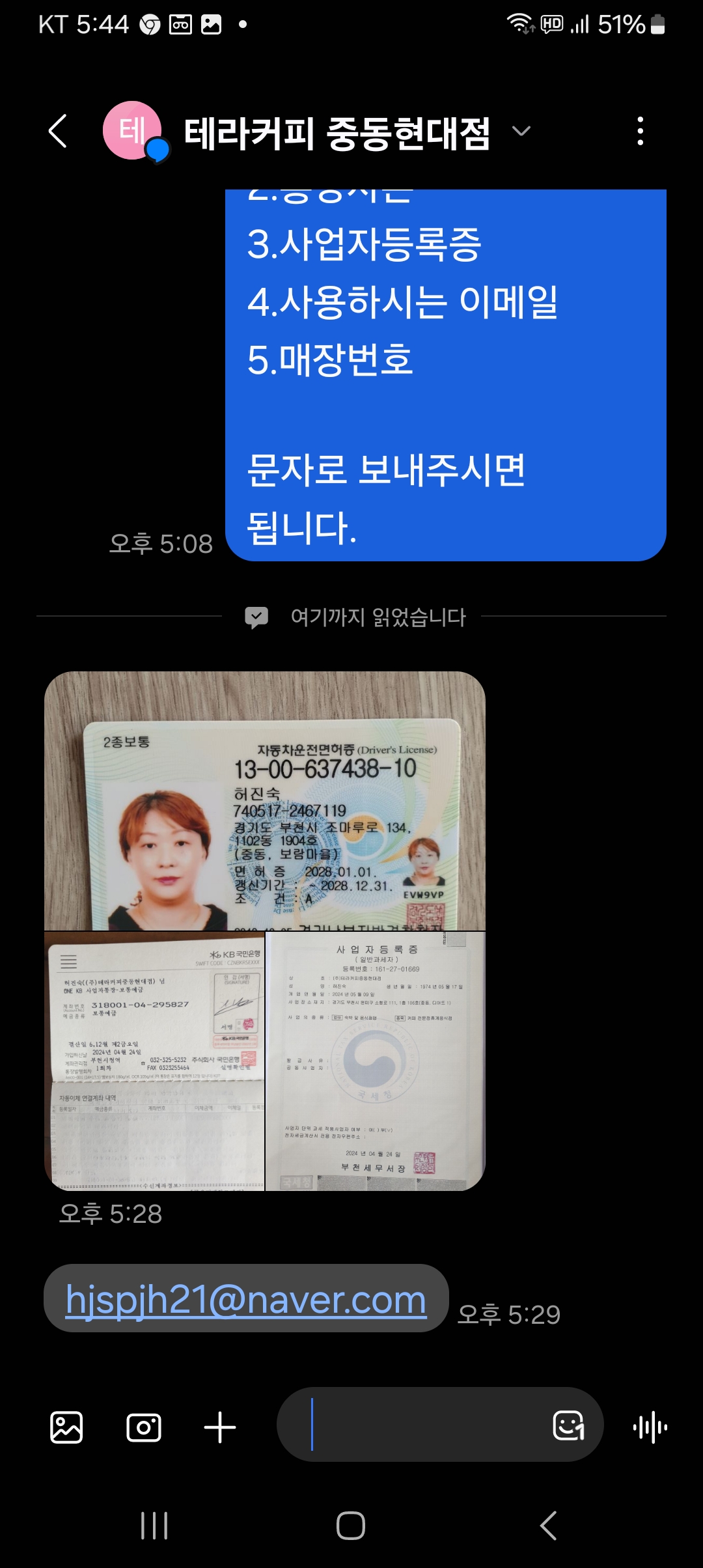The height and width of the screenshot is (1568, 703).
Task: Expand 테라커피 중동현대점 contact details chevron
Action: coord(521,131)
